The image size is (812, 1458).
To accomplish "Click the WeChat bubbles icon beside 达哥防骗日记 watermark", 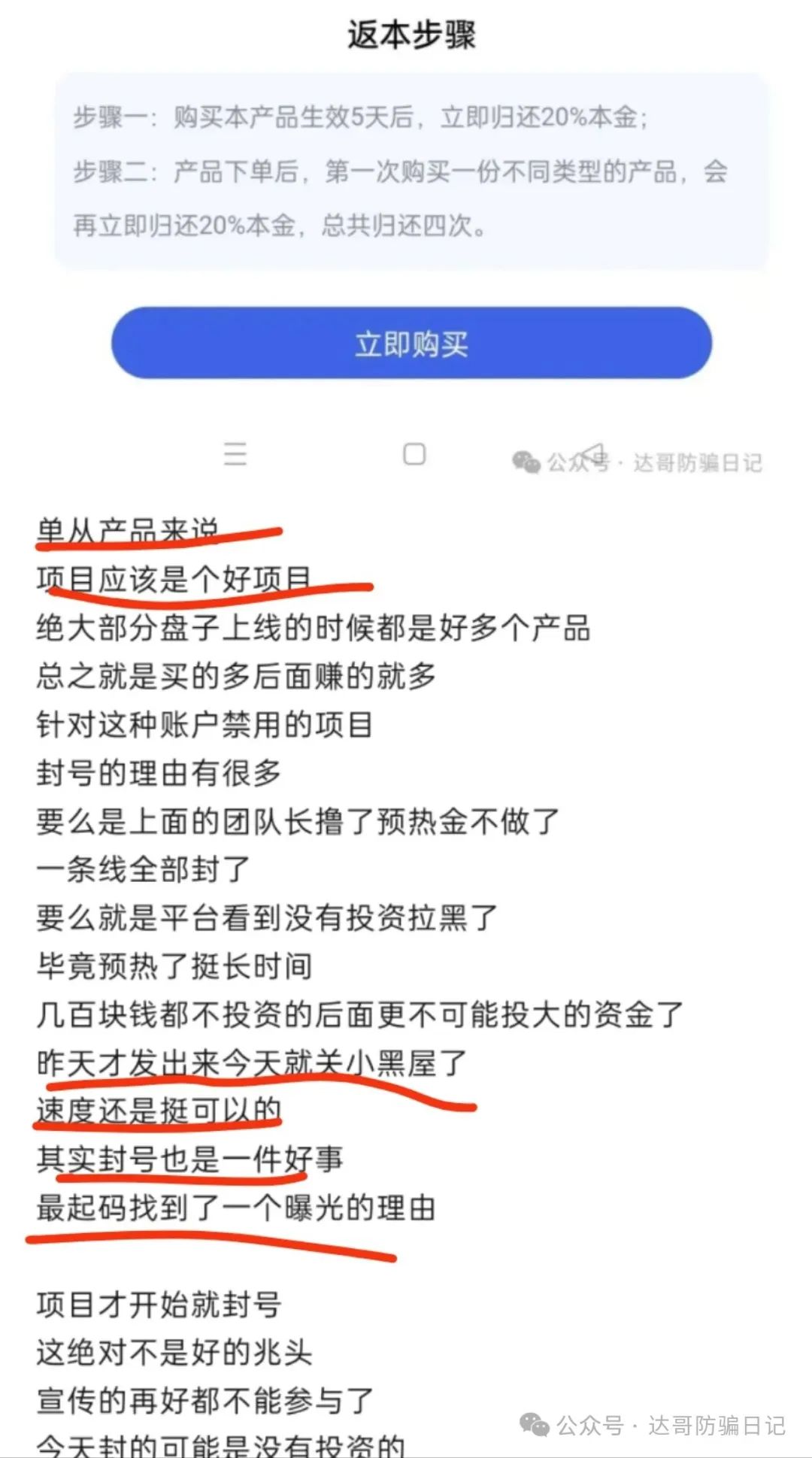I will coord(526,462).
